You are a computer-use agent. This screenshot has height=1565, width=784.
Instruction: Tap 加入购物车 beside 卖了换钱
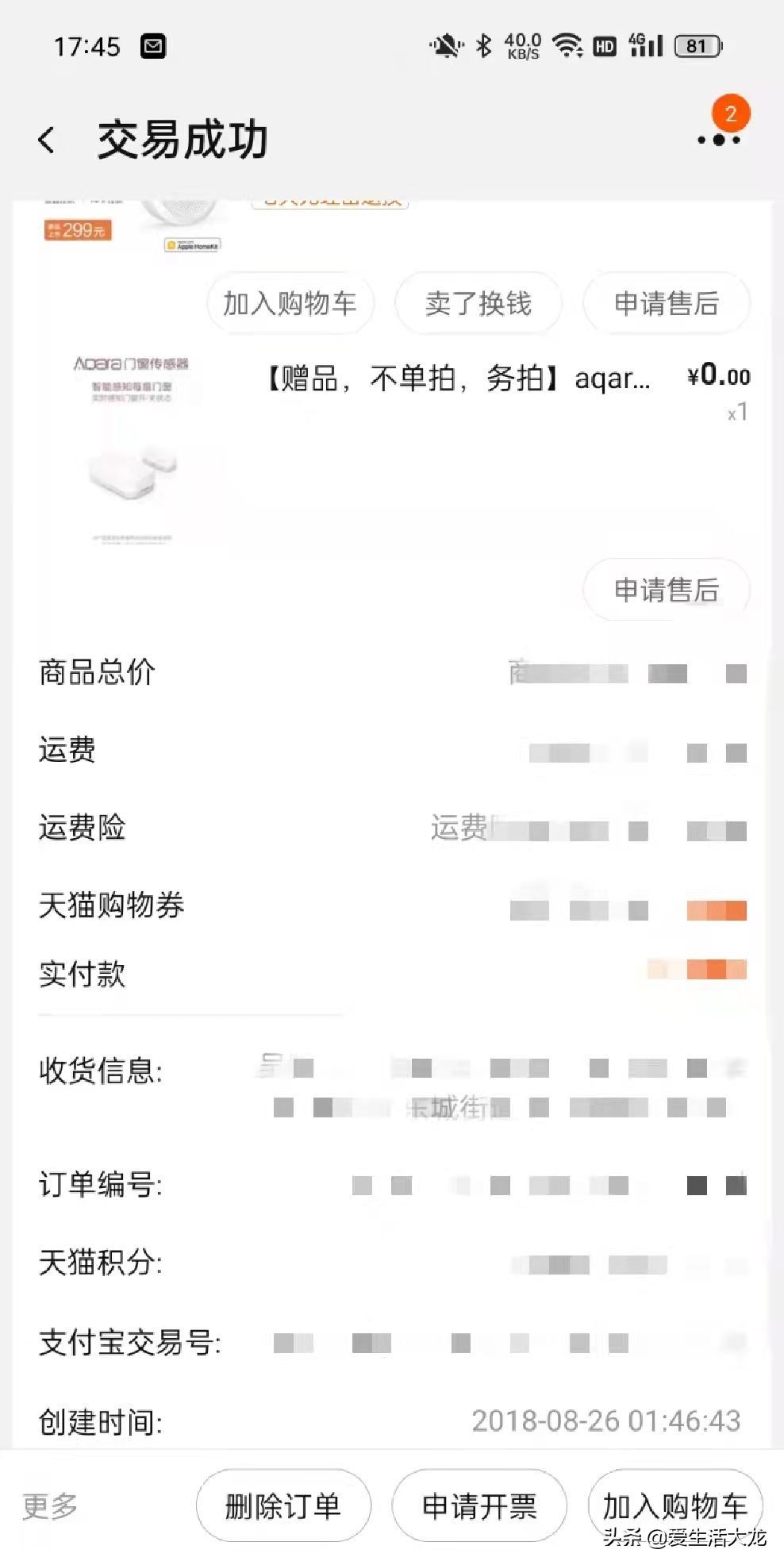[x=290, y=303]
